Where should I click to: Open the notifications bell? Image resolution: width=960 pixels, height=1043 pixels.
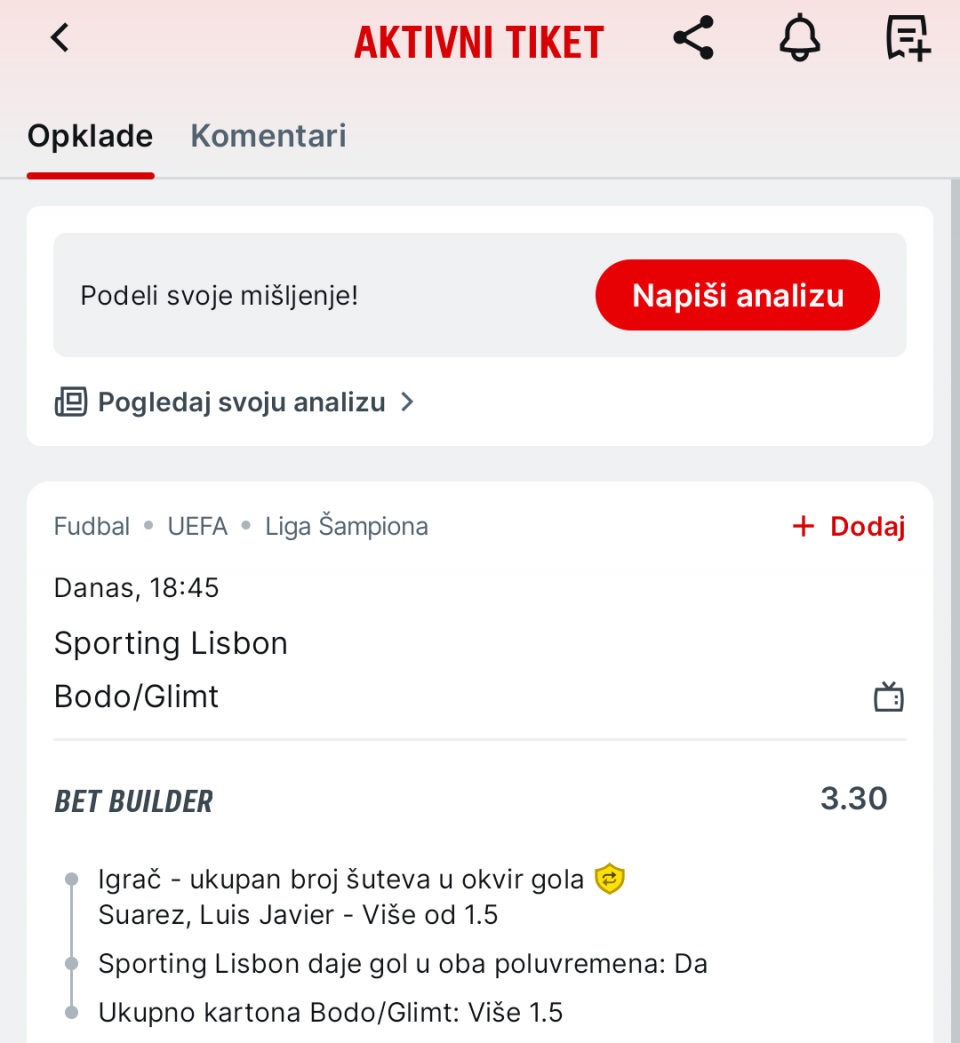pos(799,39)
